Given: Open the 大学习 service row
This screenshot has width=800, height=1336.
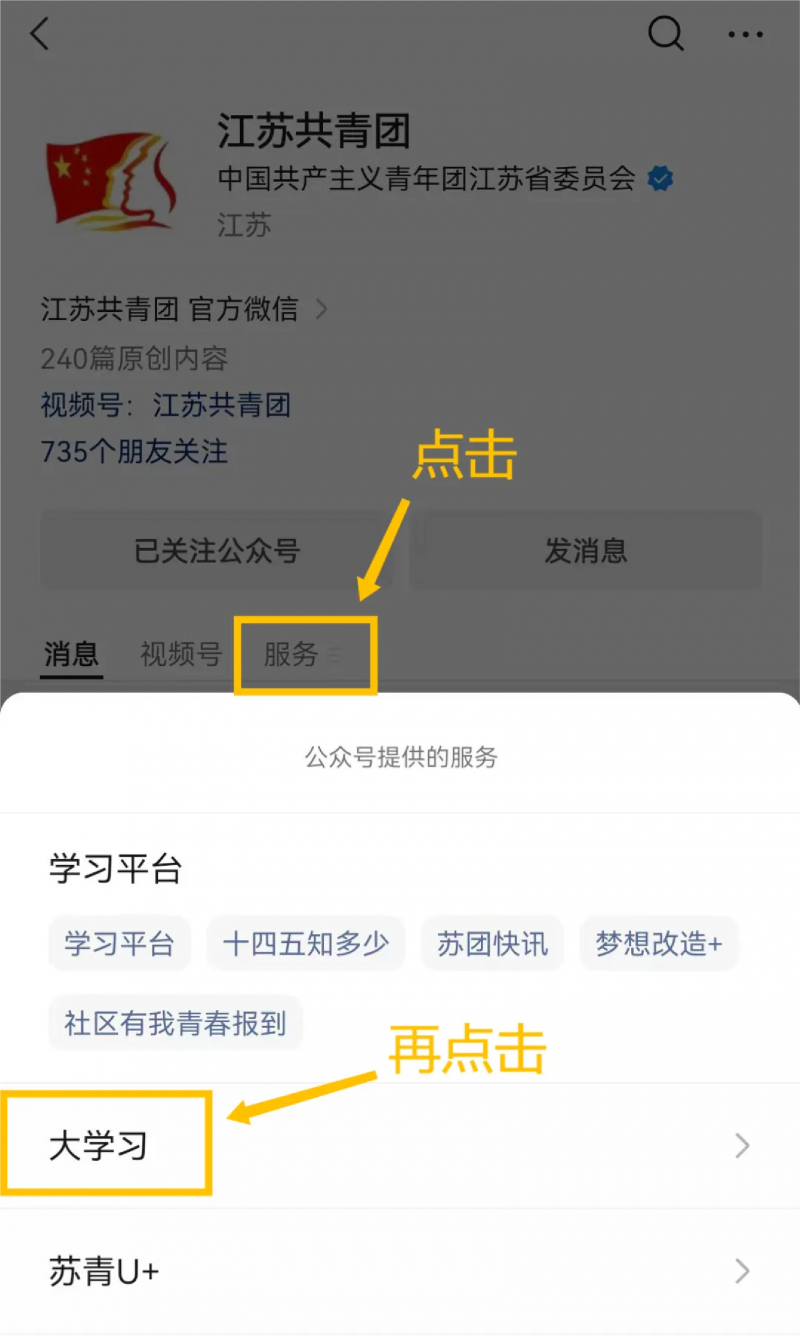Looking at the screenshot, I should pyautogui.click(x=400, y=1145).
